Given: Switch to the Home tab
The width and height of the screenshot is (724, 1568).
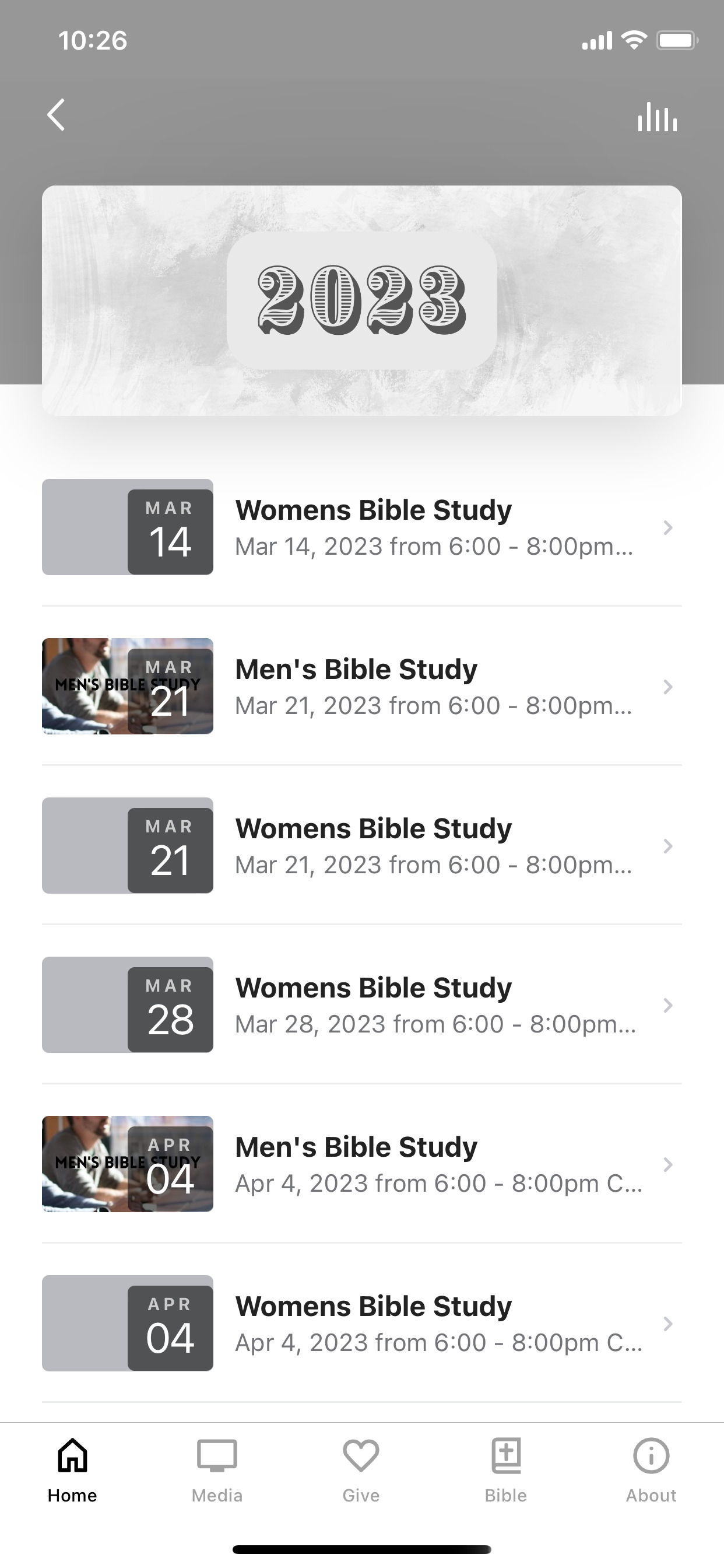Looking at the screenshot, I should tap(72, 1471).
